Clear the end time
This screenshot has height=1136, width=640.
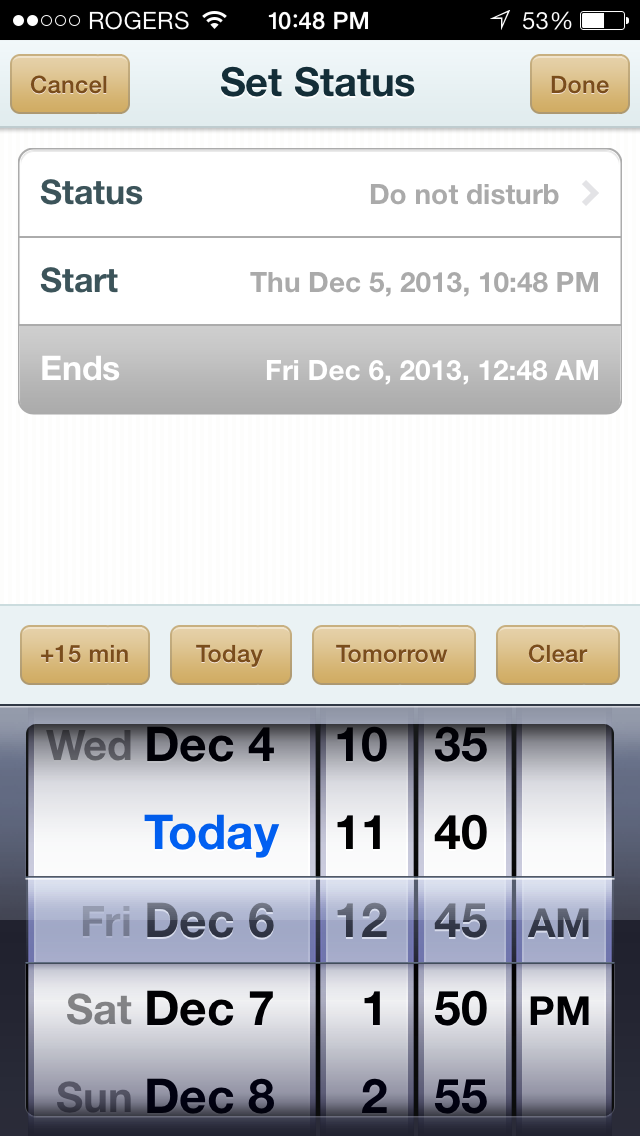(557, 655)
